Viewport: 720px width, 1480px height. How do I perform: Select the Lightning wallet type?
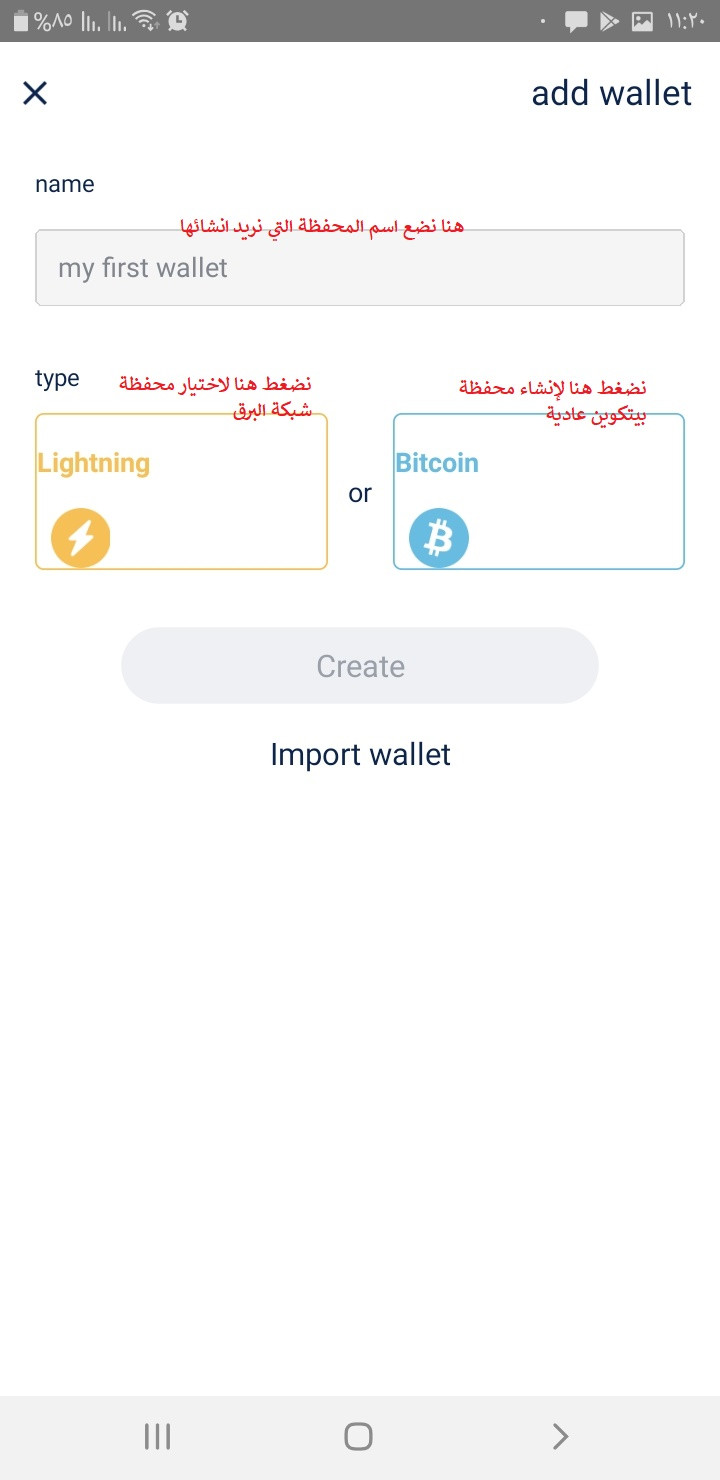[181, 492]
